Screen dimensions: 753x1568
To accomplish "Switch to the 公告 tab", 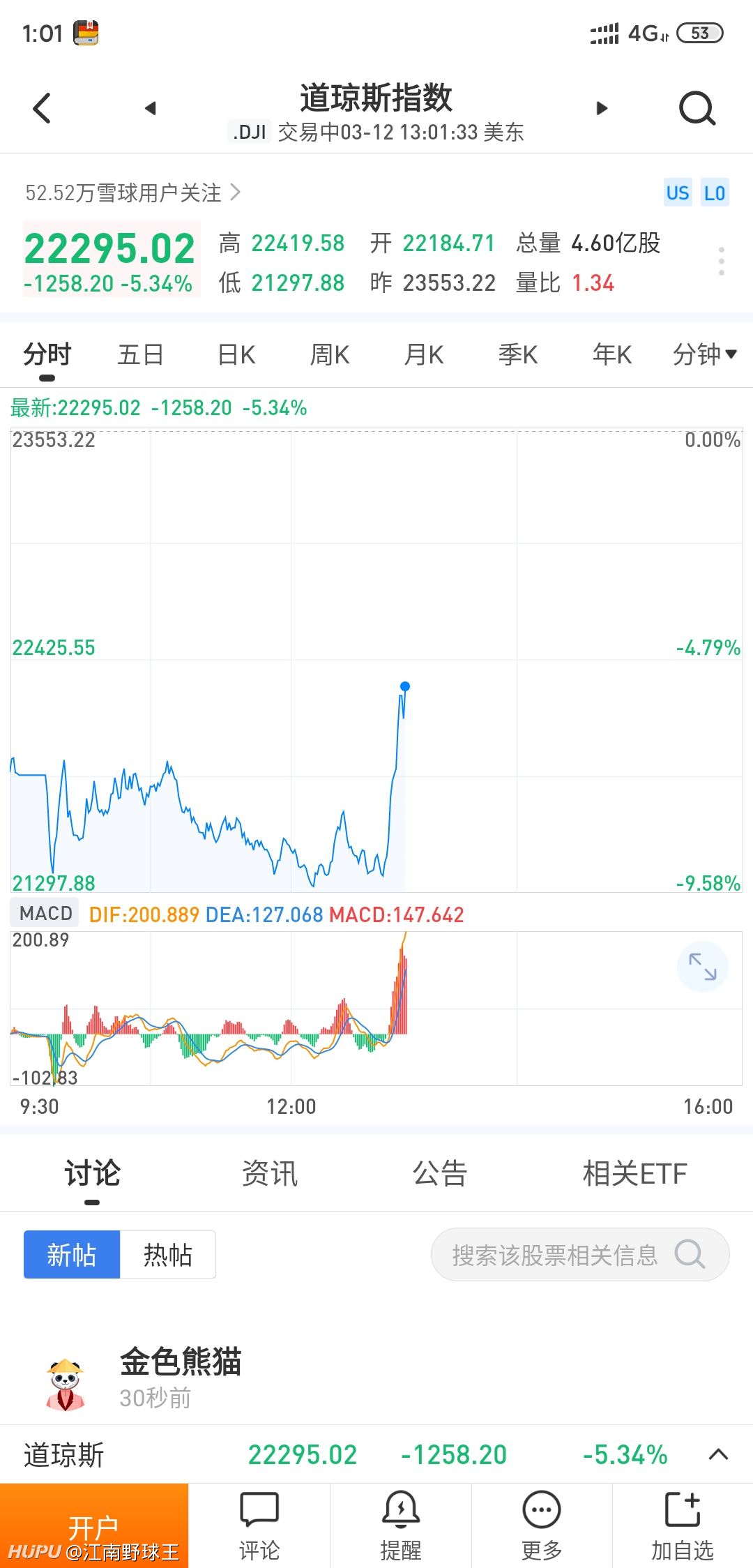I will (440, 1173).
